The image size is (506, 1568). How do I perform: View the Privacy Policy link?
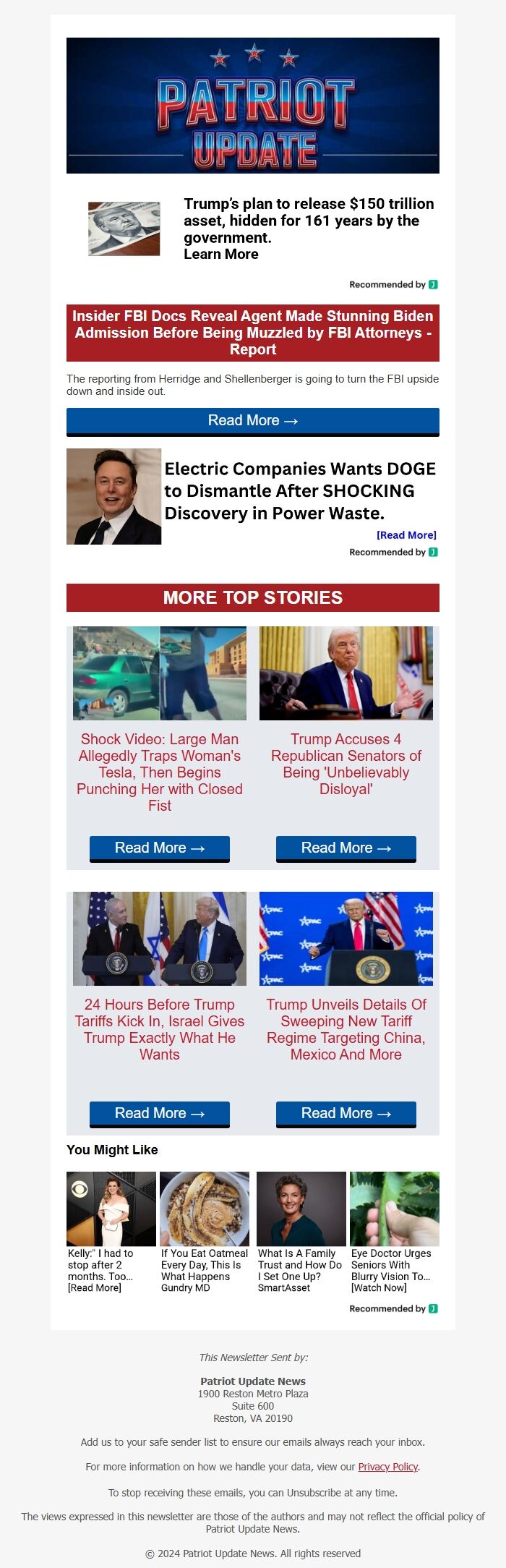tap(387, 1467)
